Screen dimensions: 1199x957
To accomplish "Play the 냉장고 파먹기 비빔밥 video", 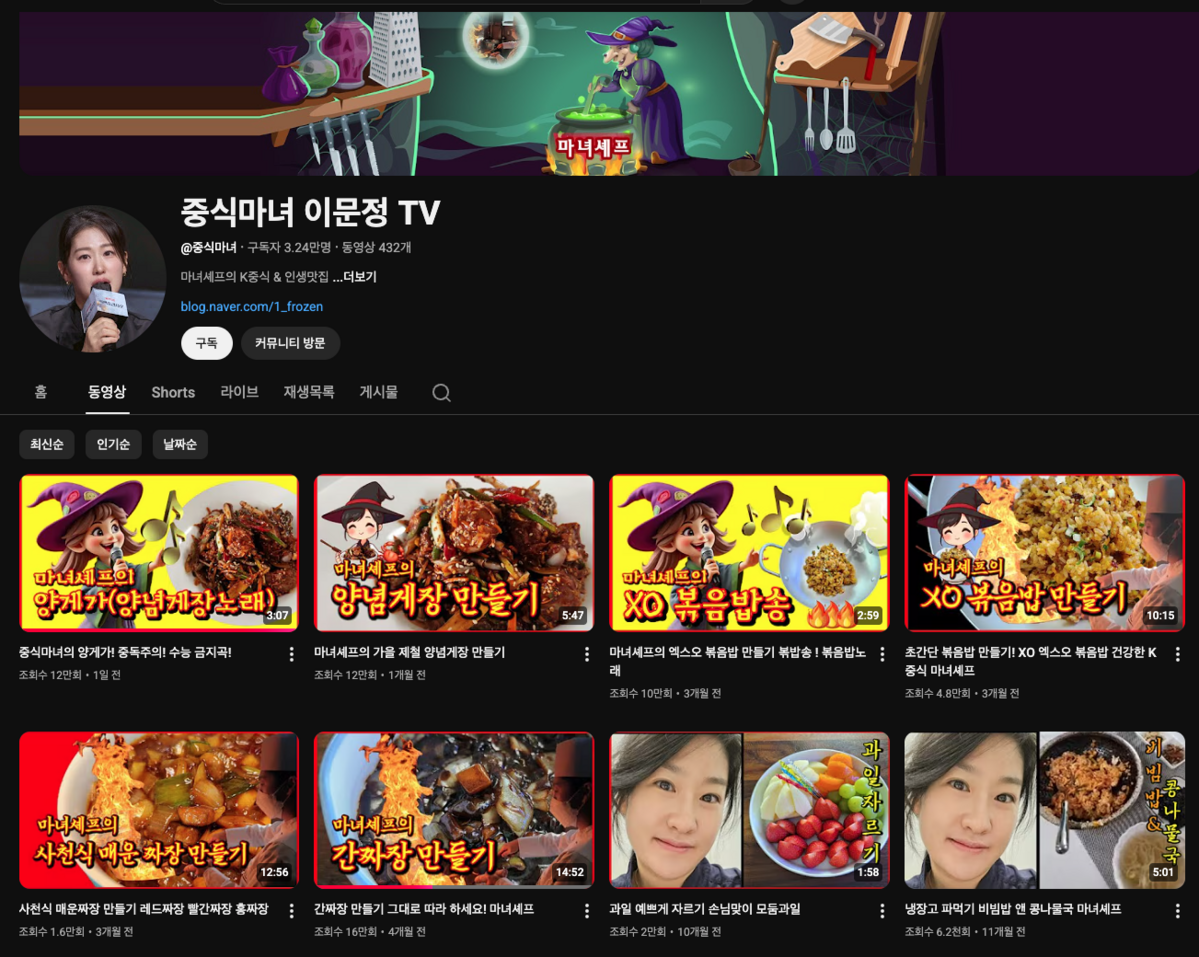I will coord(1044,810).
